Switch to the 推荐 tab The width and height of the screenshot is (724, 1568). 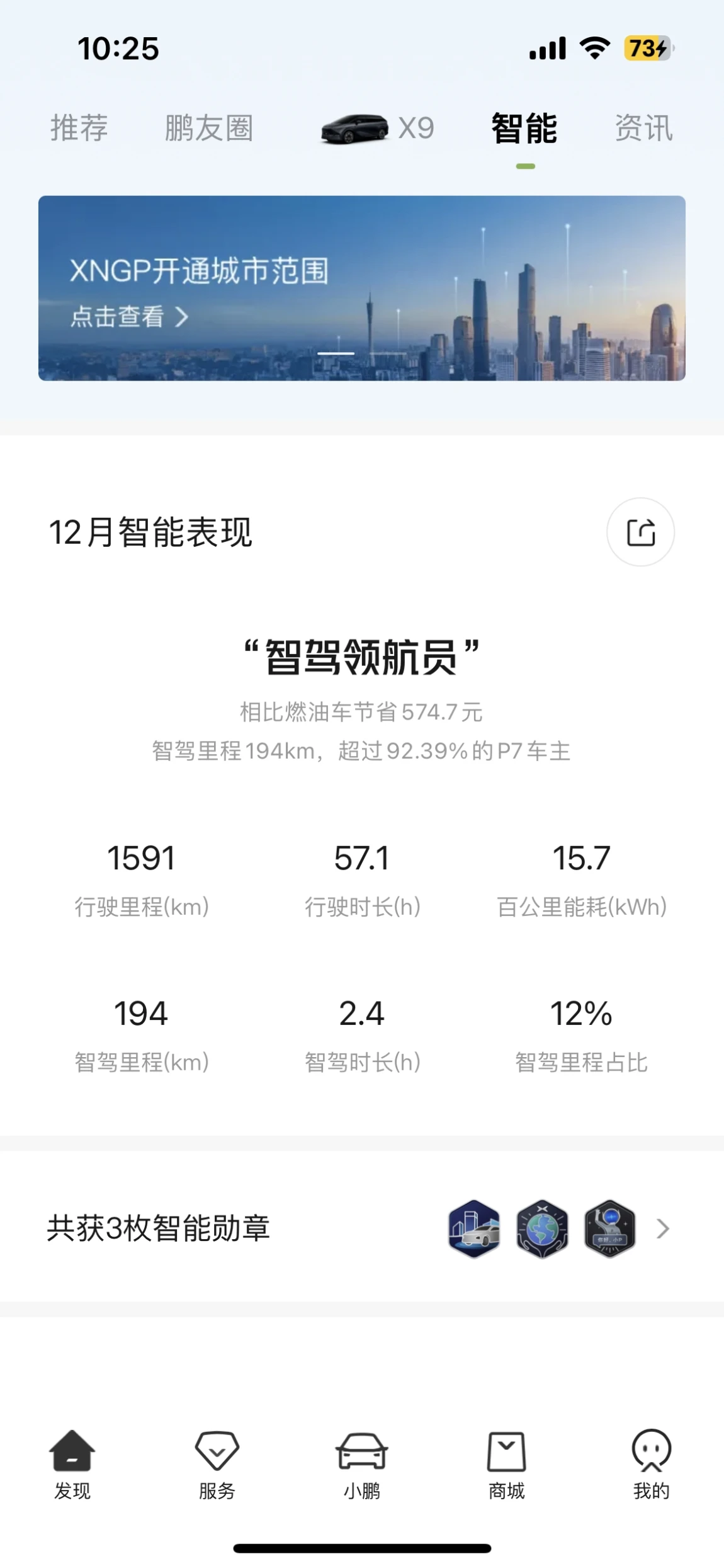(x=79, y=128)
